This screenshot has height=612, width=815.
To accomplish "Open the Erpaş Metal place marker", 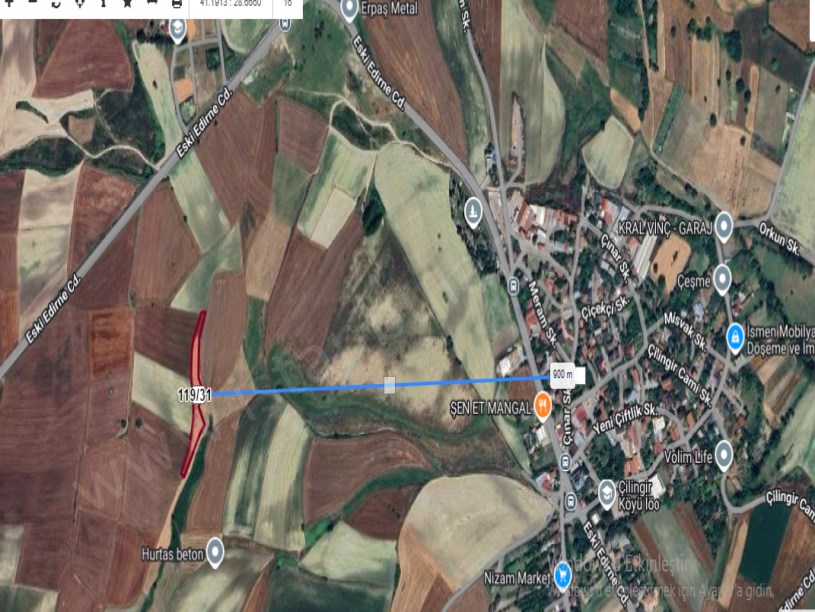I will pyautogui.click(x=349, y=11).
